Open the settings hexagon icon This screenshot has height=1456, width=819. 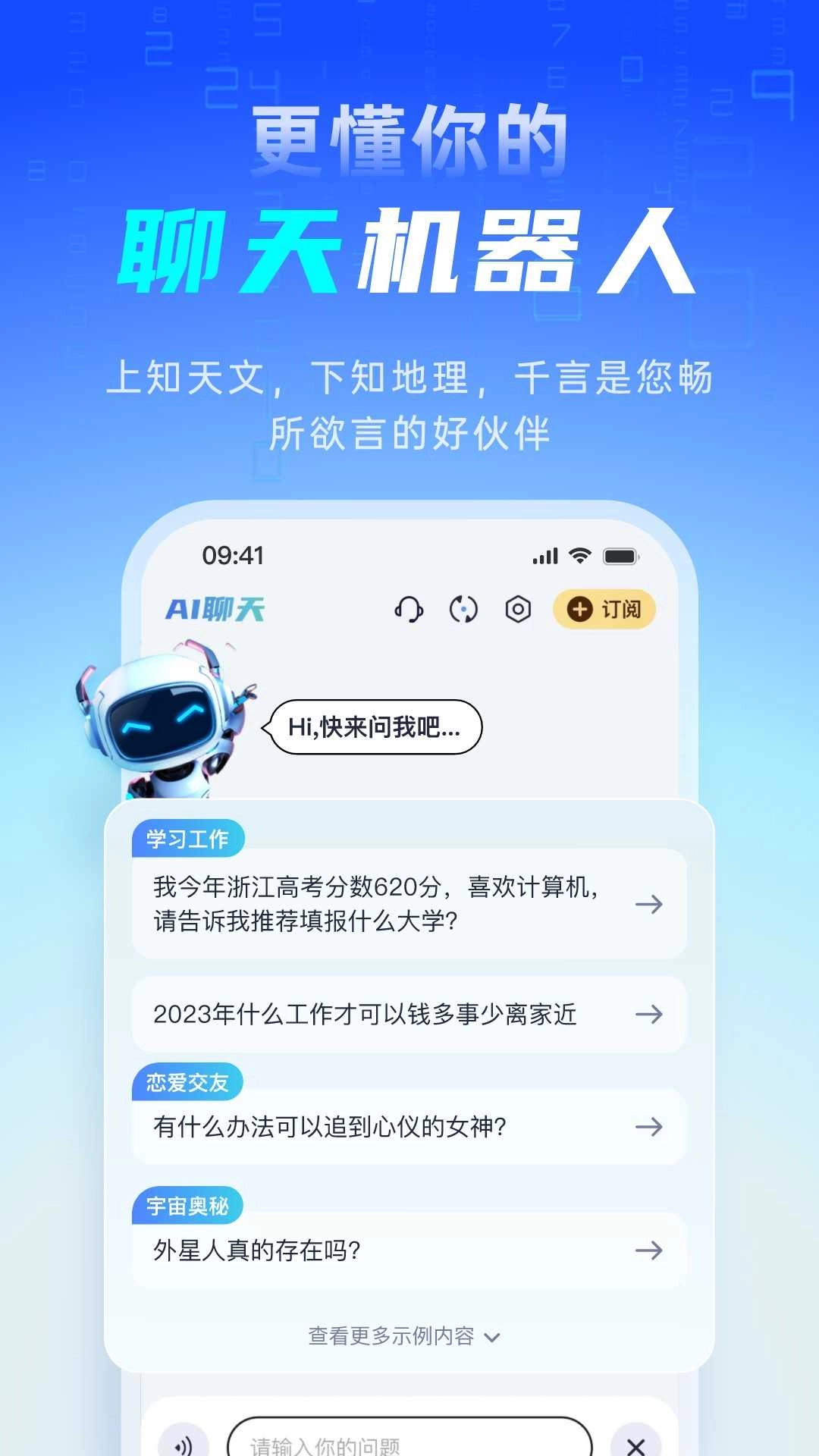point(519,609)
